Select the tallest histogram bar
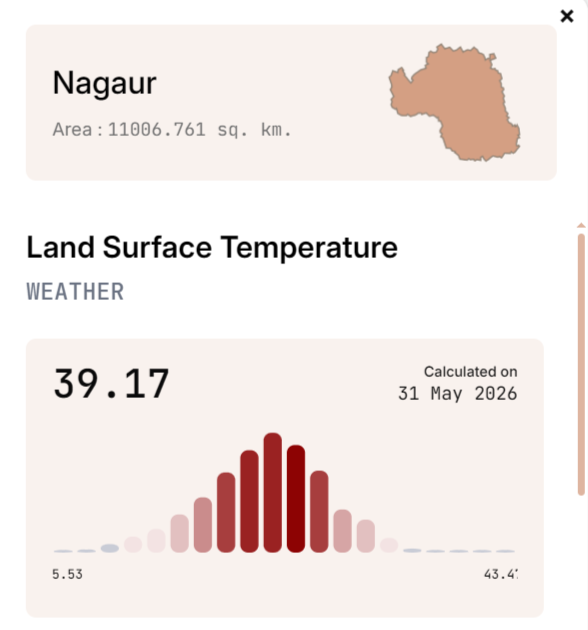This screenshot has height=630, width=588. click(x=272, y=493)
